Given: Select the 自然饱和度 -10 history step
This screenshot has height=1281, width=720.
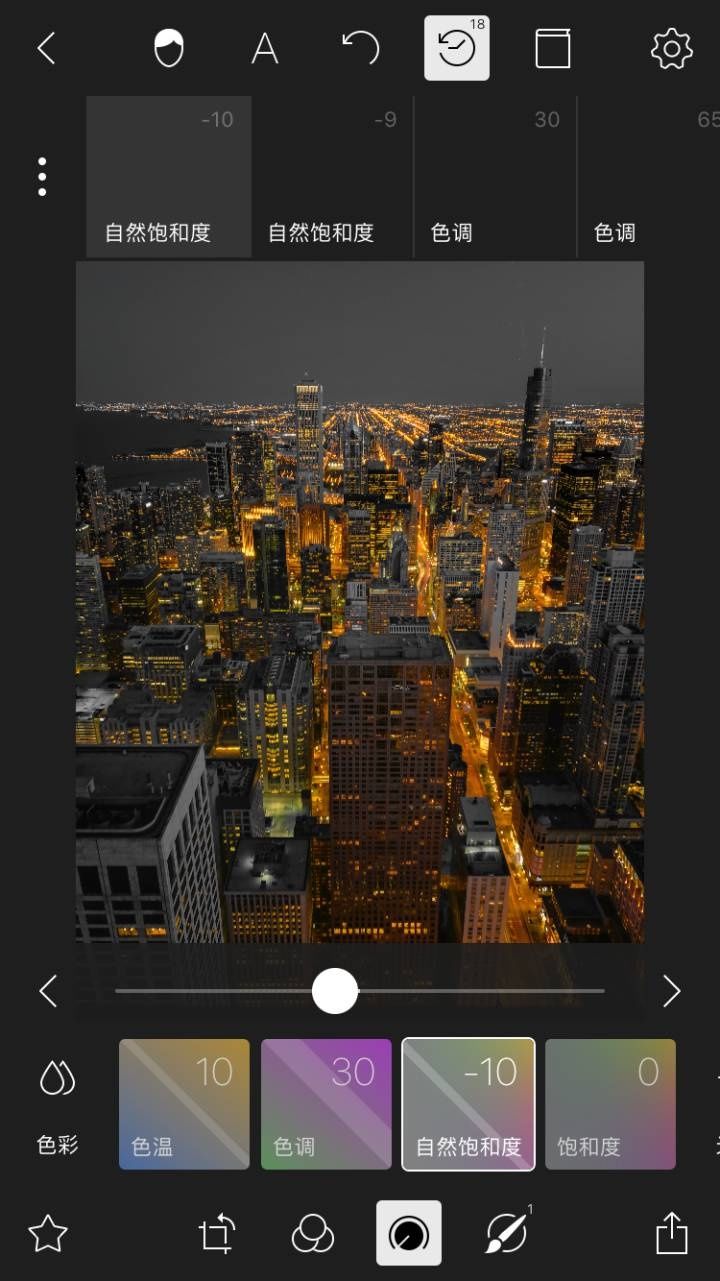Looking at the screenshot, I should (168, 177).
